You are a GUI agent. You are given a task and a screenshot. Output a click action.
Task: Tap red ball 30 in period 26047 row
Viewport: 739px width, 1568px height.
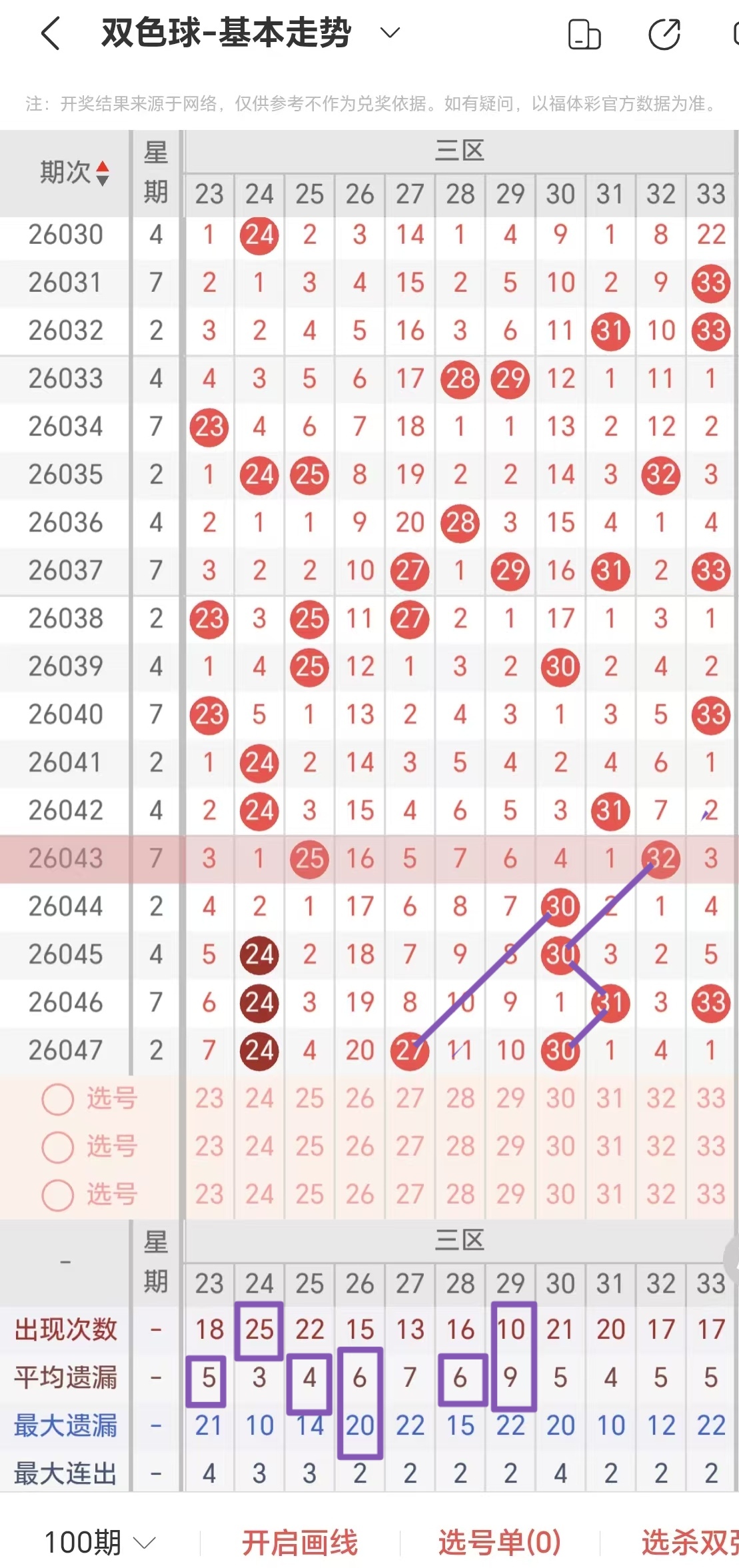pyautogui.click(x=560, y=1050)
